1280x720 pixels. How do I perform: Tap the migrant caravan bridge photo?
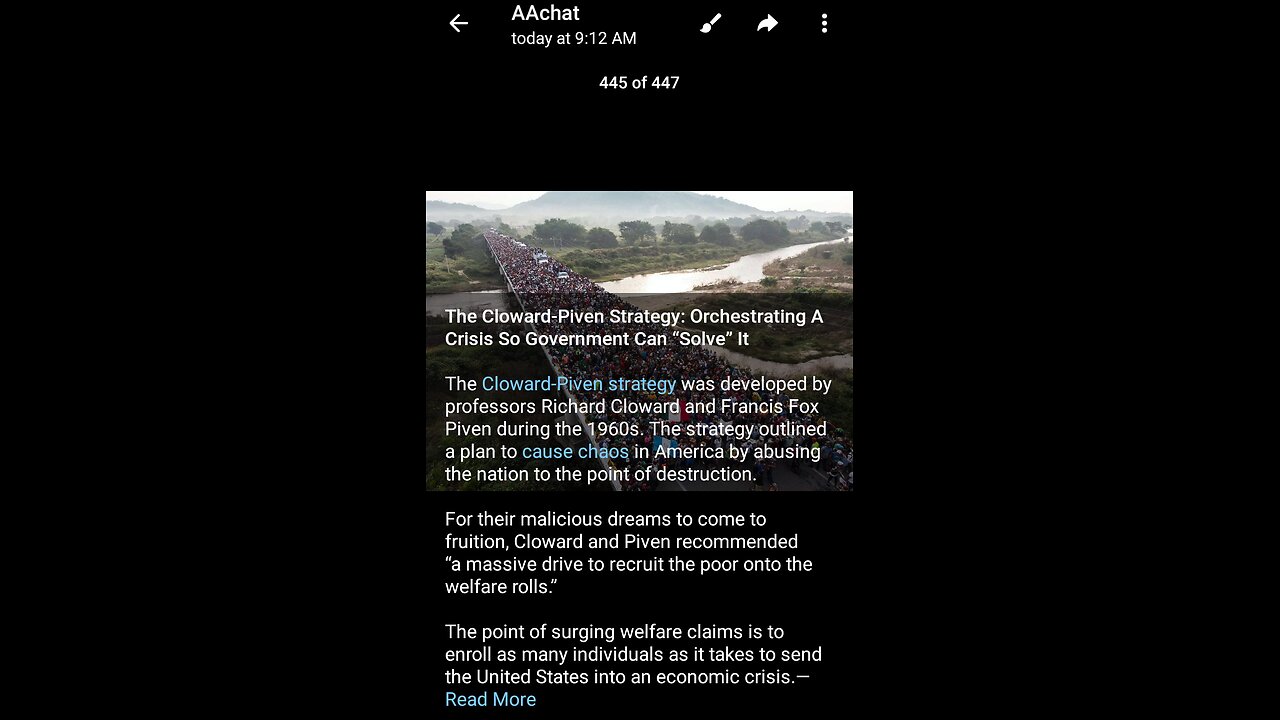tap(640, 250)
